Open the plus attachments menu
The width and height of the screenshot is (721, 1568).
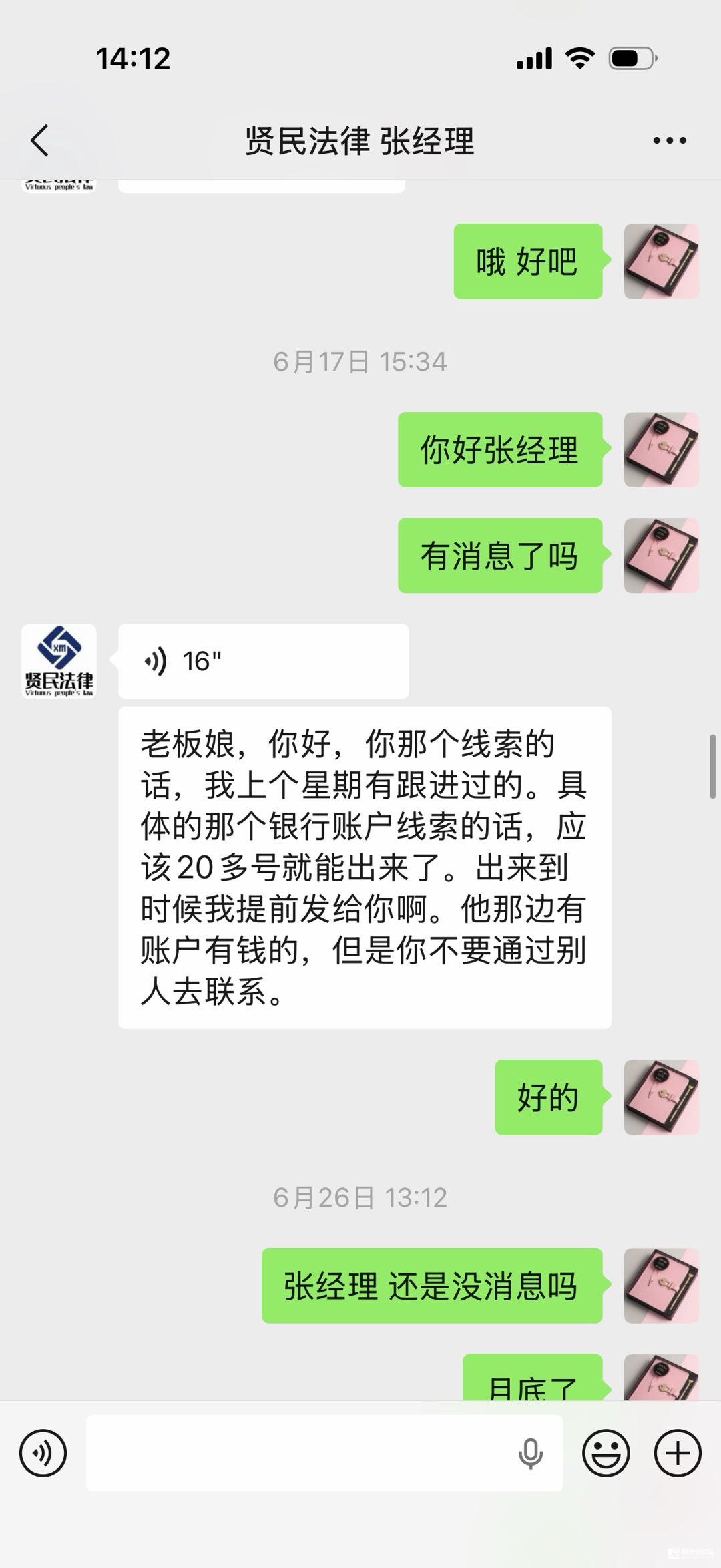[x=678, y=1452]
